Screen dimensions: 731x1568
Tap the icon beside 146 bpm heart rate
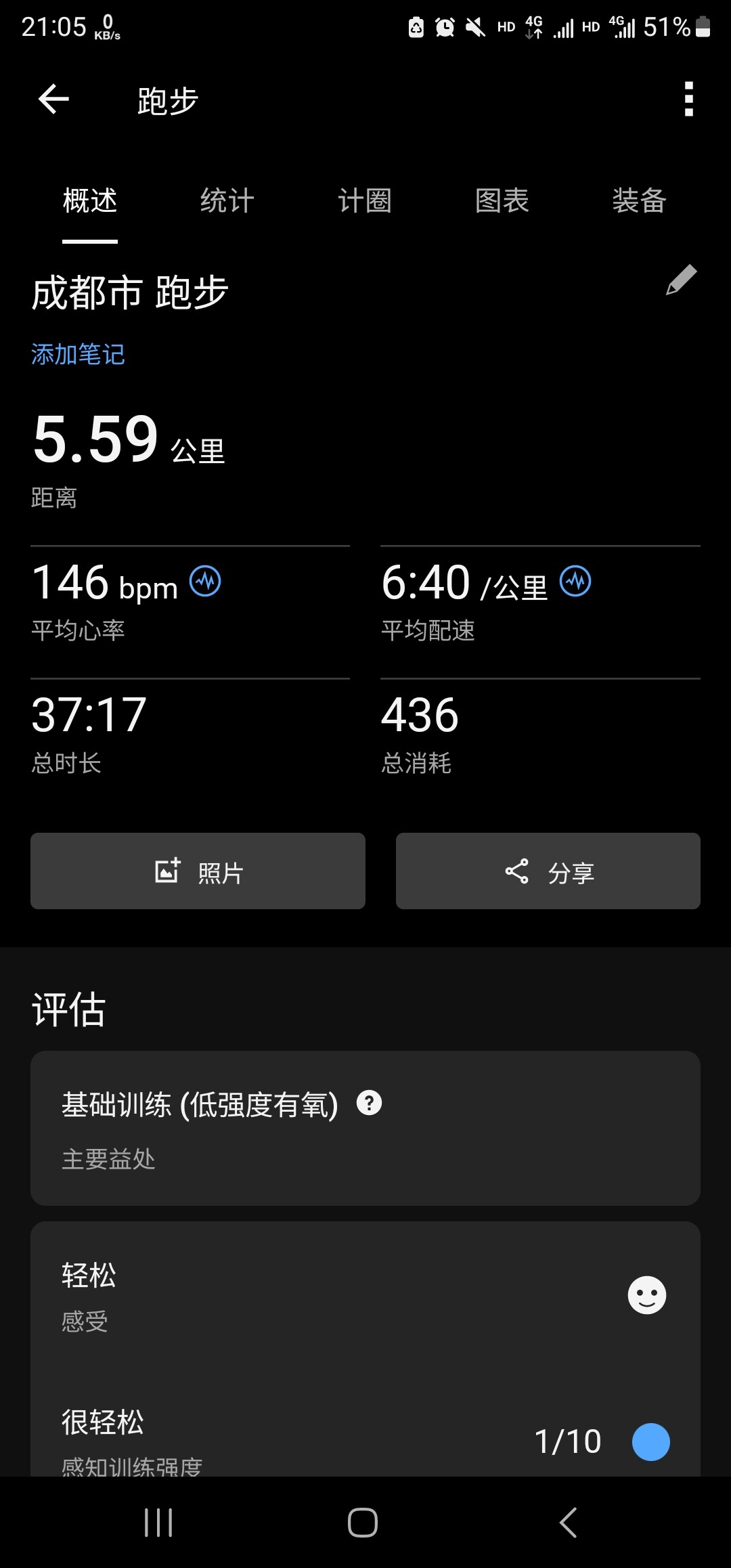(205, 582)
